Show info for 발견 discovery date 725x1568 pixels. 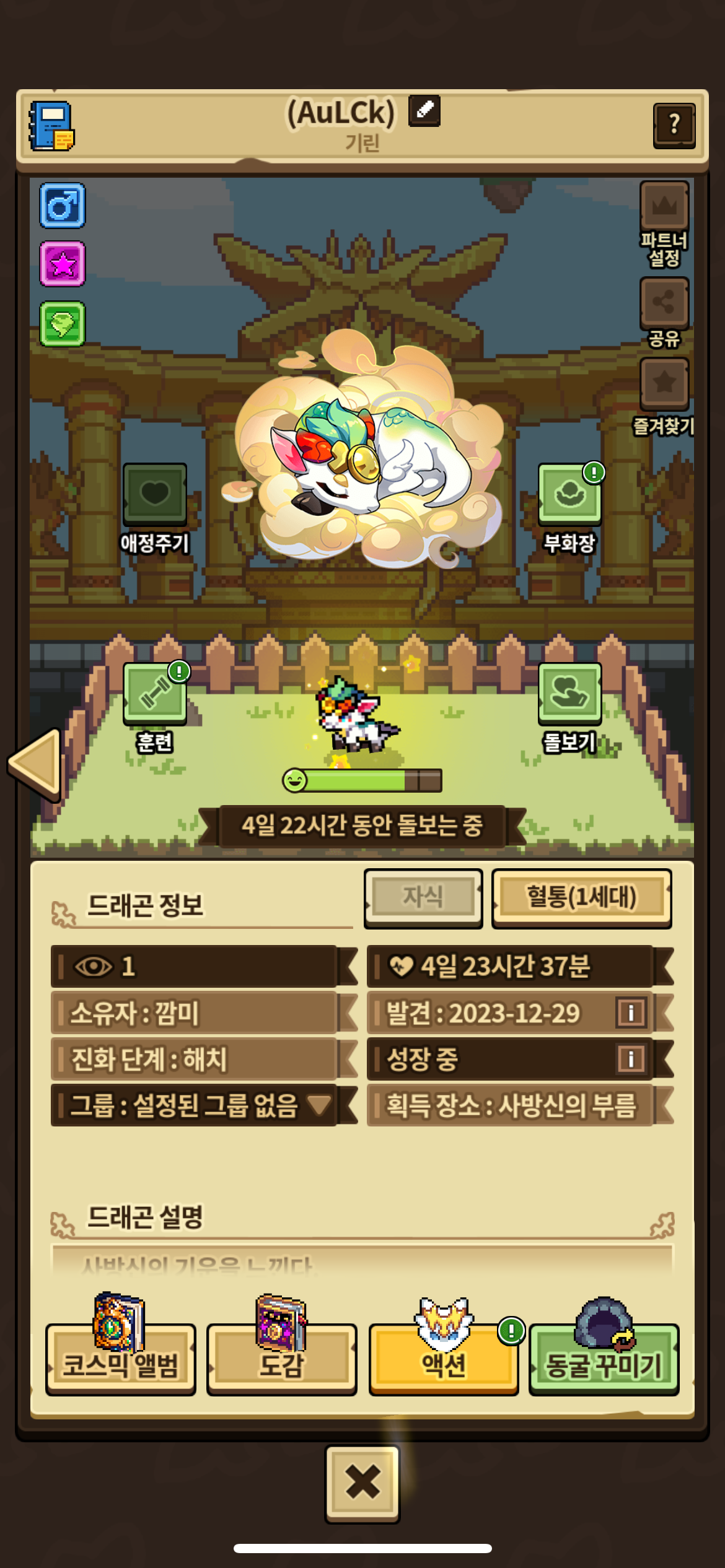[631, 1013]
